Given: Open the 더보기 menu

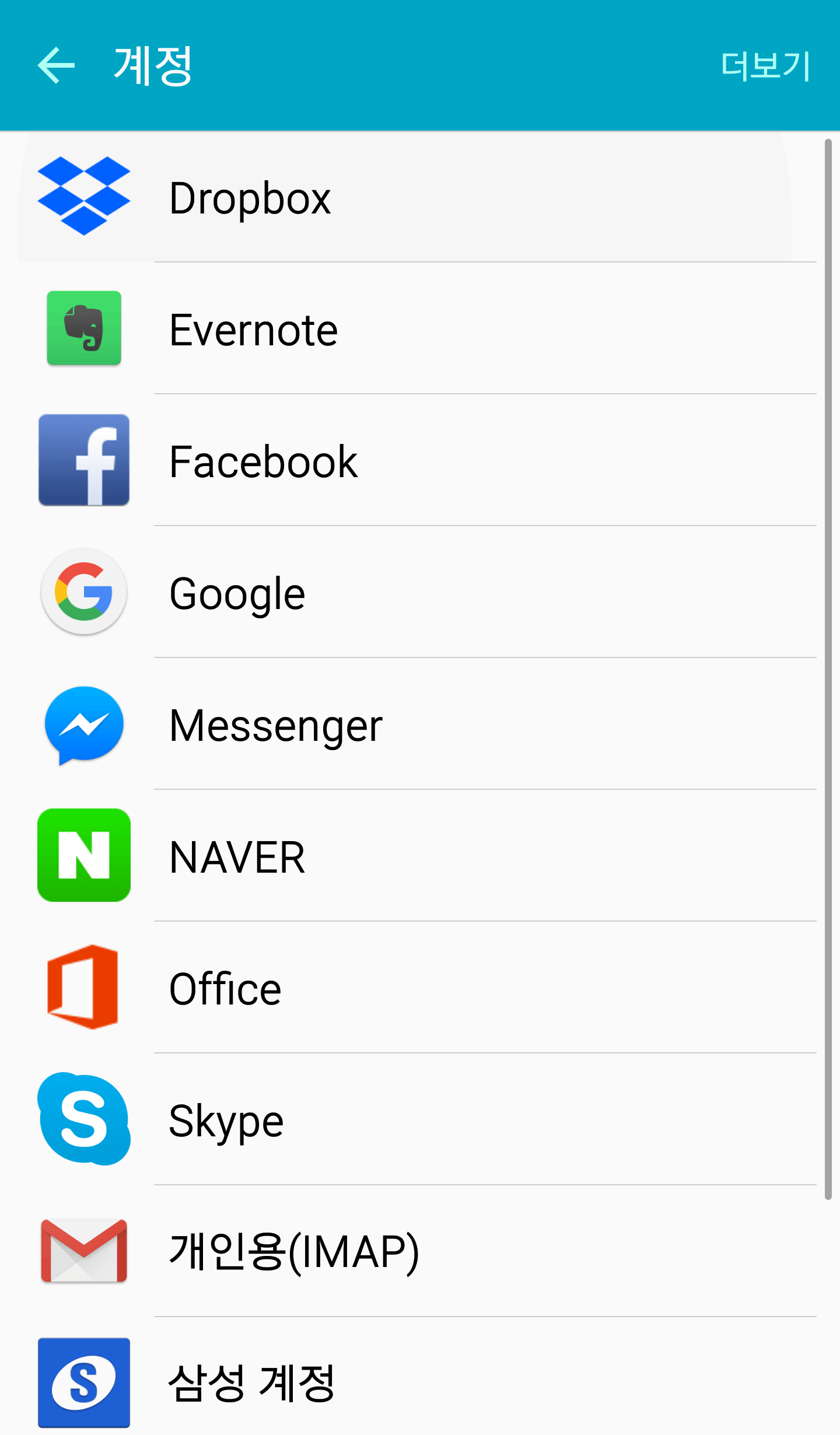Looking at the screenshot, I should 765,66.
